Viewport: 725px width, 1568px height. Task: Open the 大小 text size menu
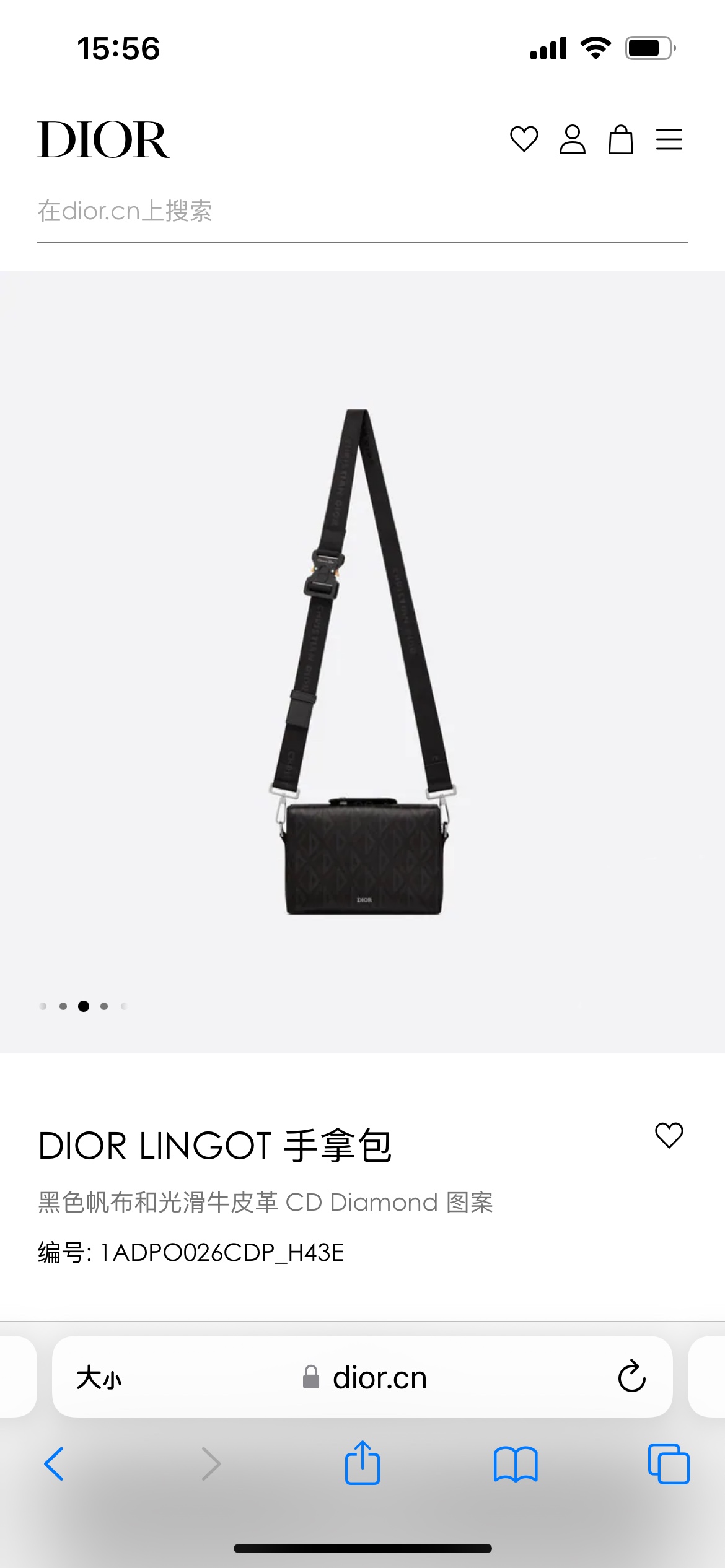[99, 1379]
